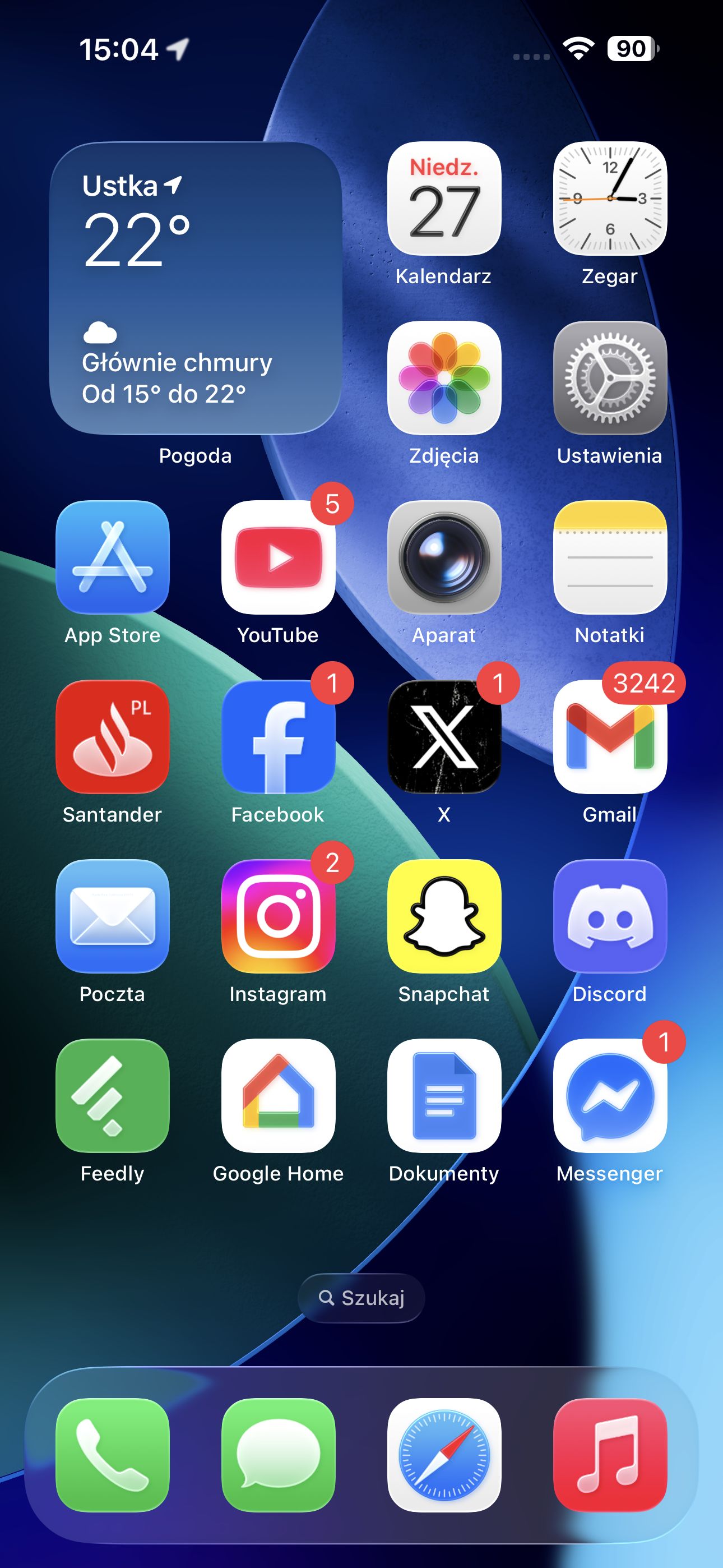
Task: Open Zdjęcia photos app
Action: tap(444, 378)
